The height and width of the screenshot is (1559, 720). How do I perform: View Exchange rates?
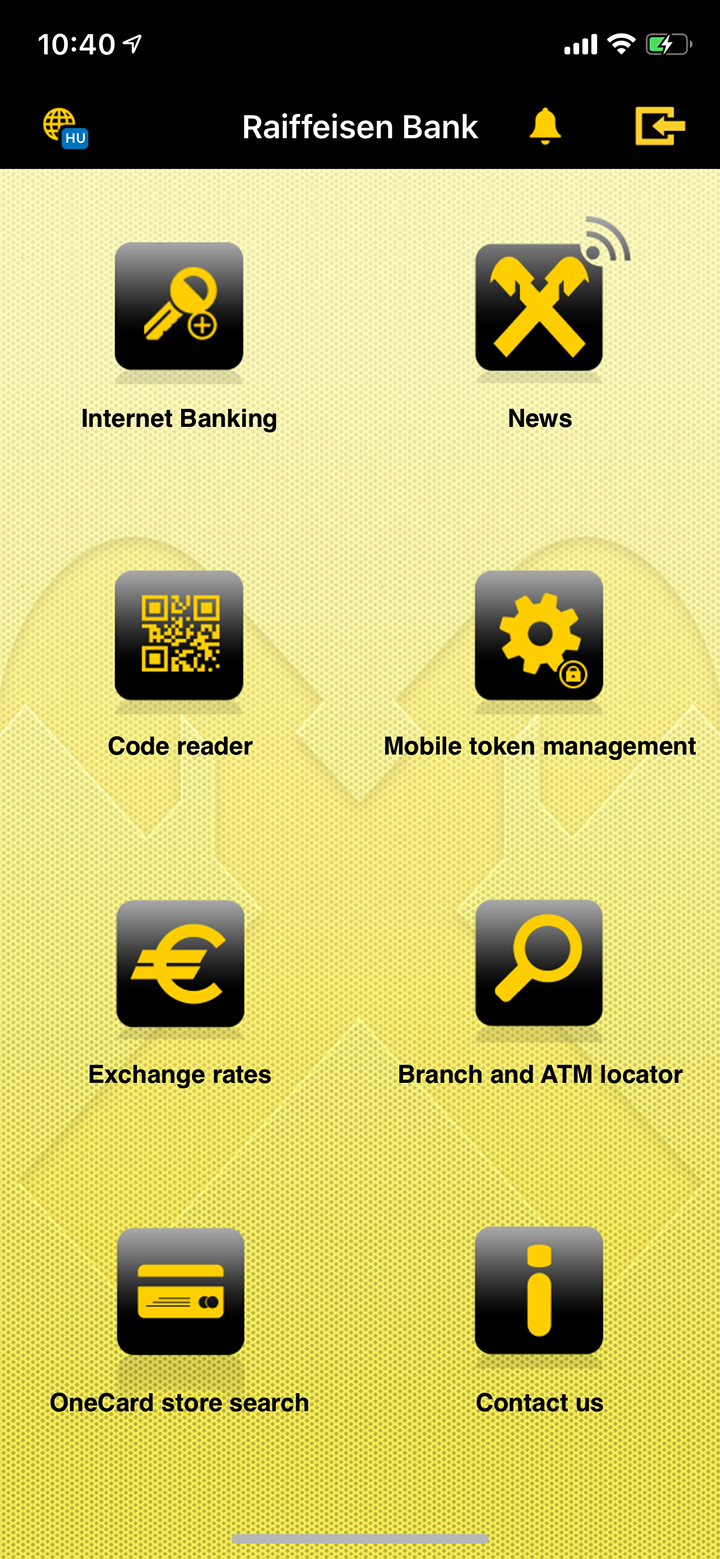(179, 963)
